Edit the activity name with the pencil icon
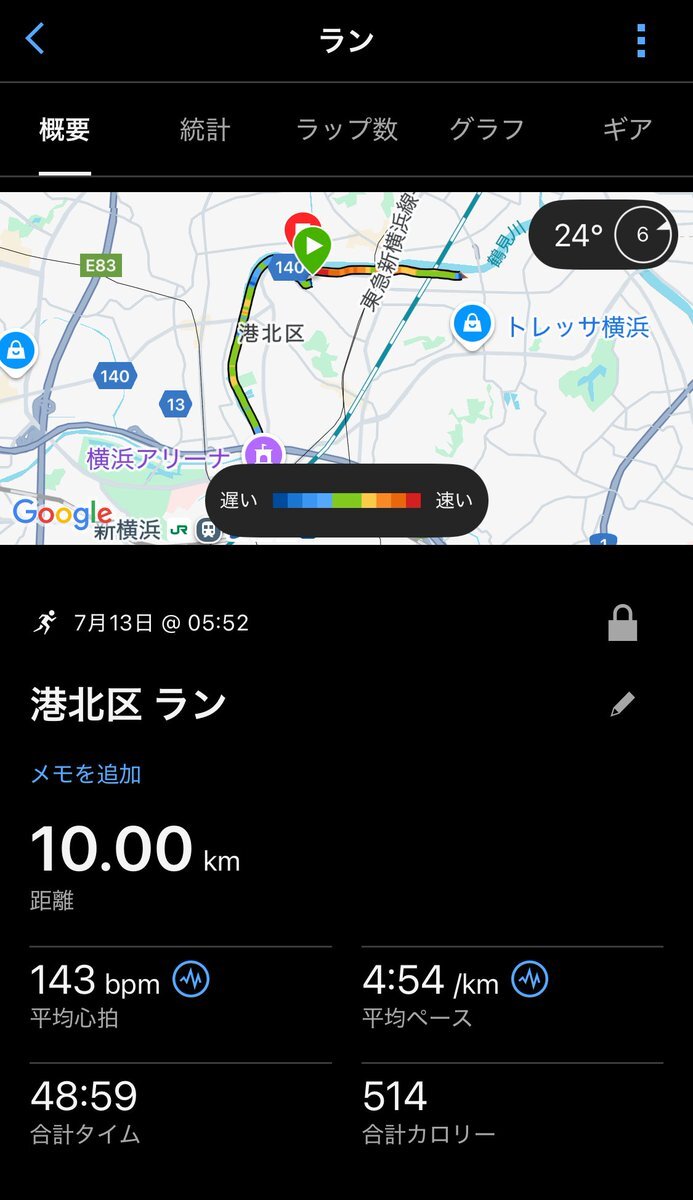693x1200 pixels. [x=623, y=704]
